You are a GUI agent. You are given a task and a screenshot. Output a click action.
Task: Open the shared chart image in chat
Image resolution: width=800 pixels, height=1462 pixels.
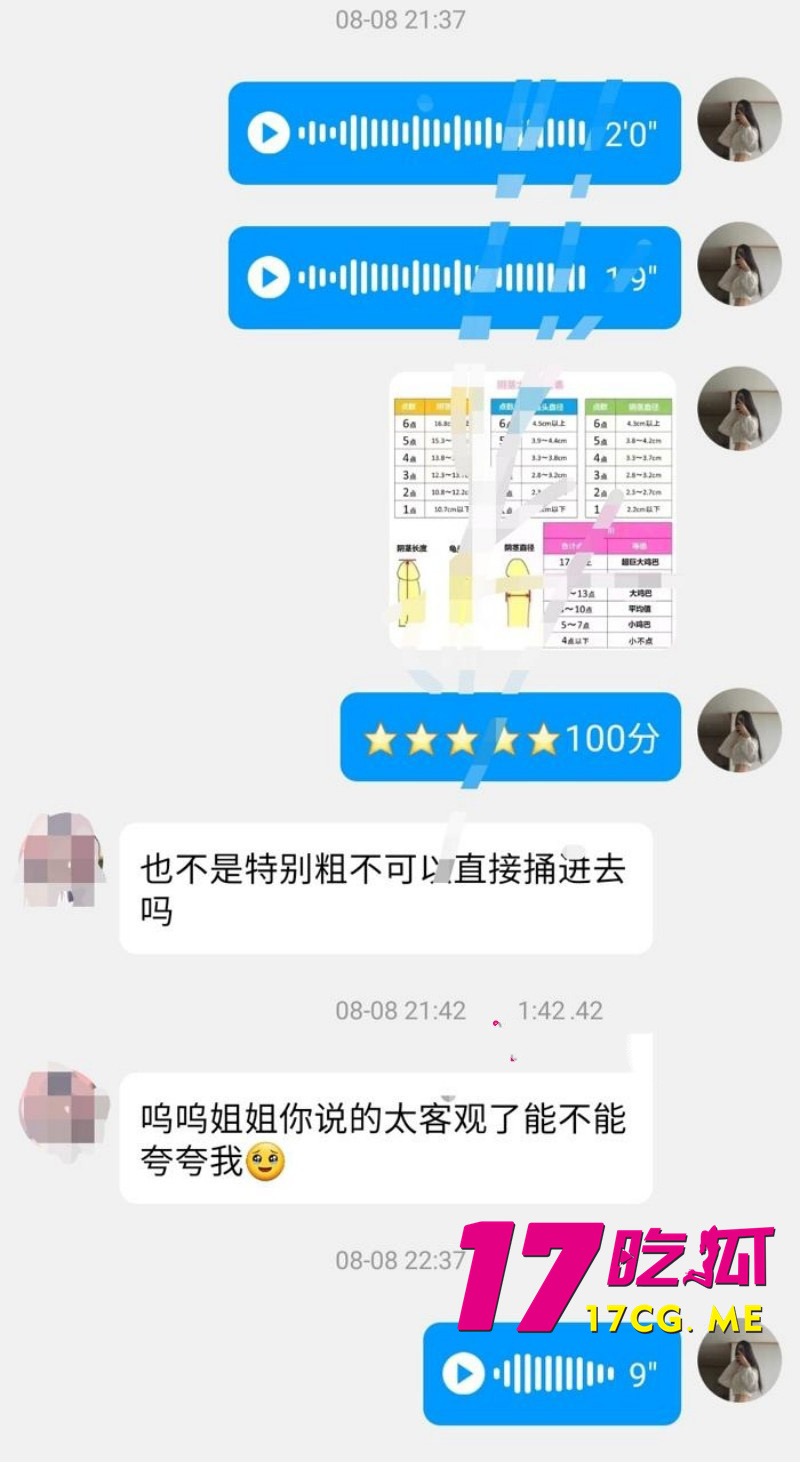coord(531,512)
